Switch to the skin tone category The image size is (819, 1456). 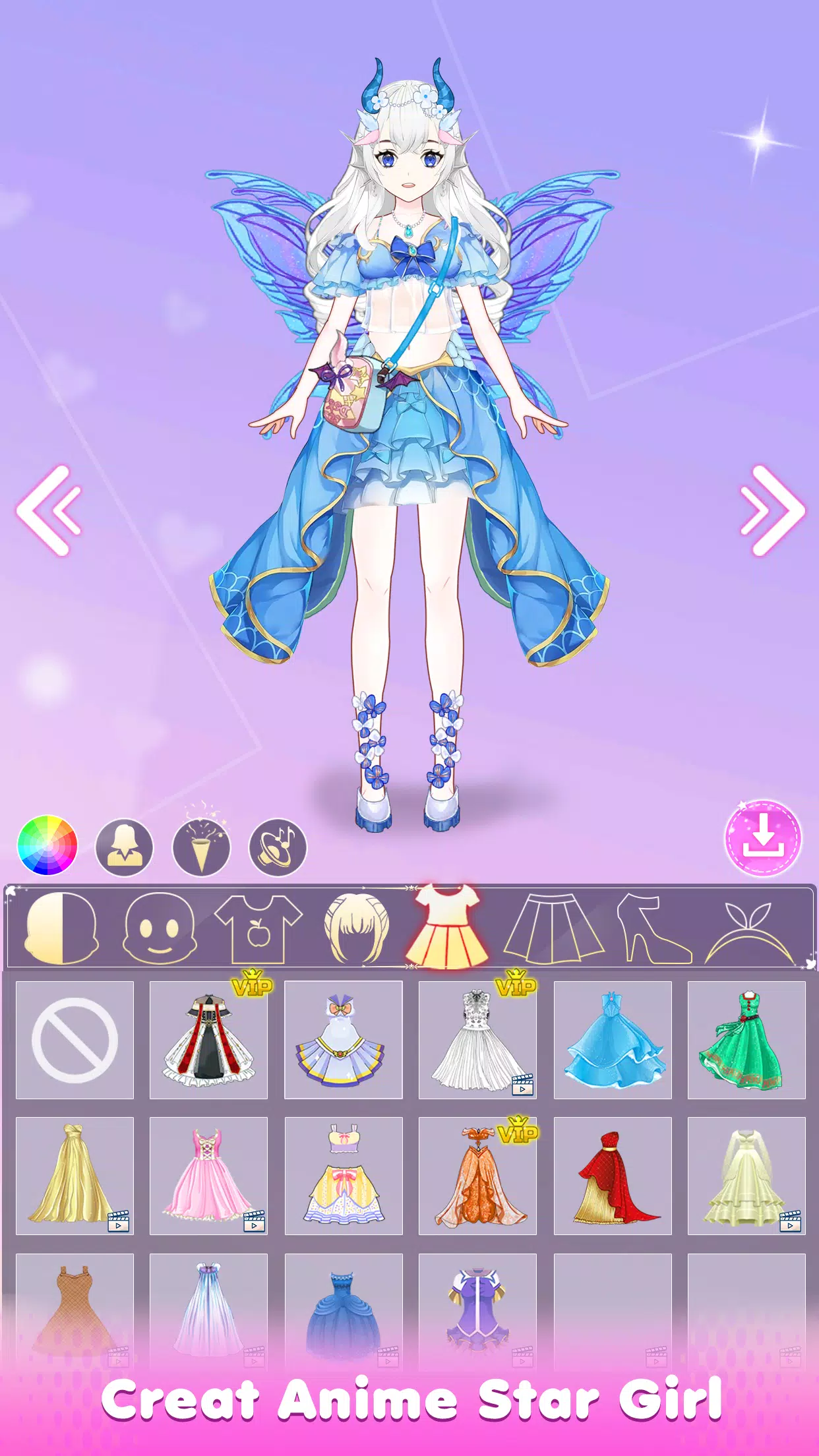[62, 928]
